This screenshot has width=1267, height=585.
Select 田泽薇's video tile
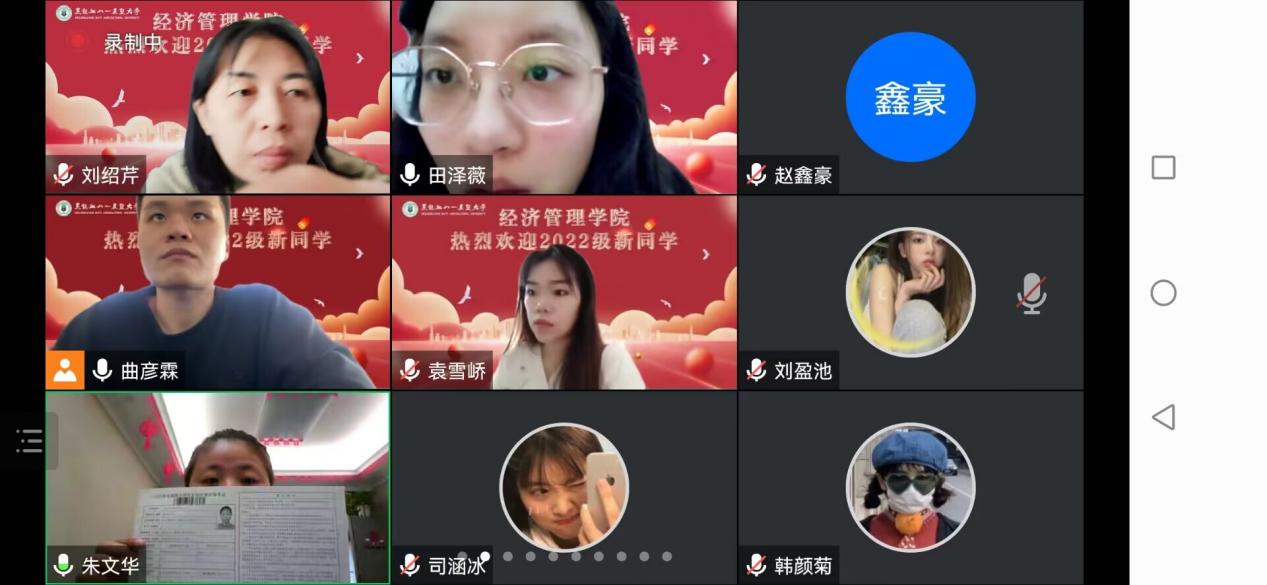(564, 97)
